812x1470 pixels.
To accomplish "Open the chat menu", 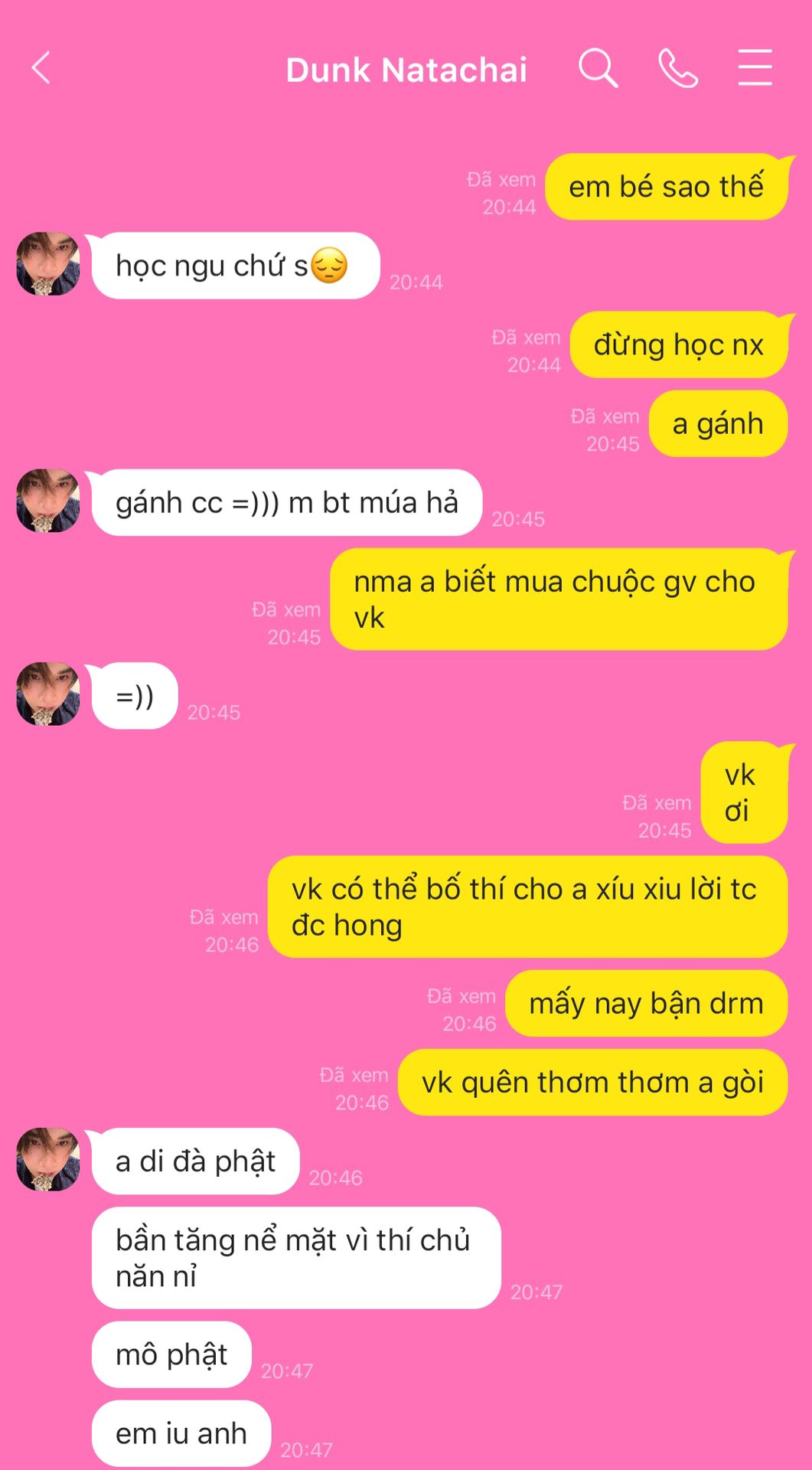I will (755, 68).
